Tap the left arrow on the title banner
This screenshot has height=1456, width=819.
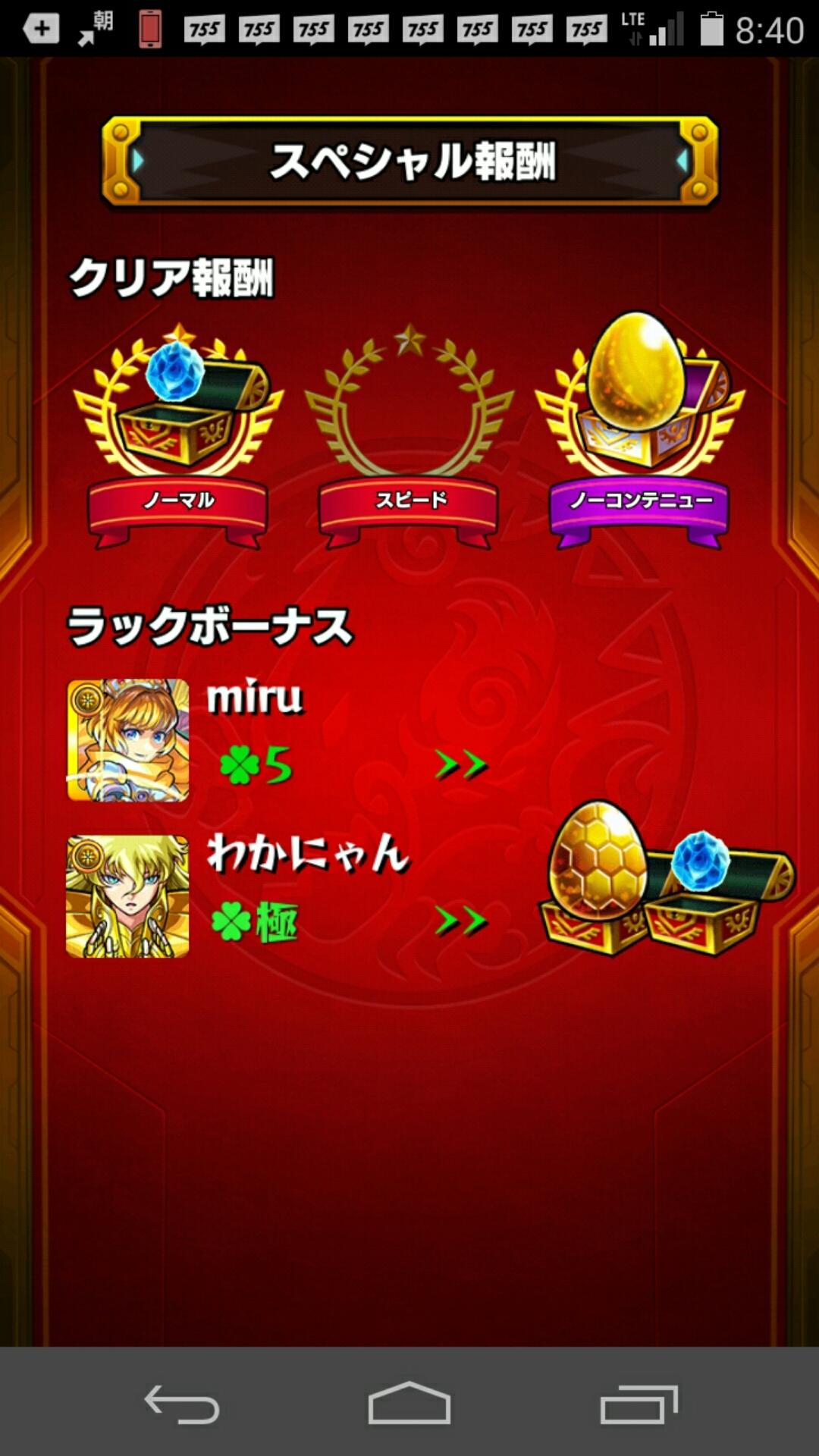(136, 159)
